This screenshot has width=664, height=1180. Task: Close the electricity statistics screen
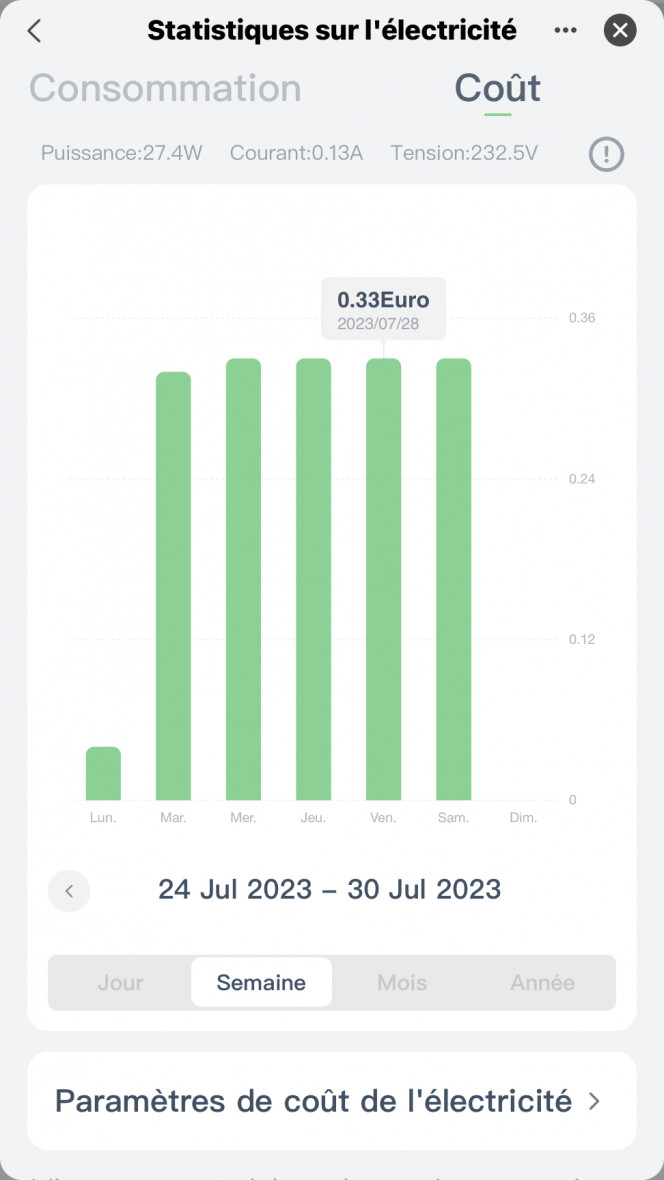pos(620,31)
